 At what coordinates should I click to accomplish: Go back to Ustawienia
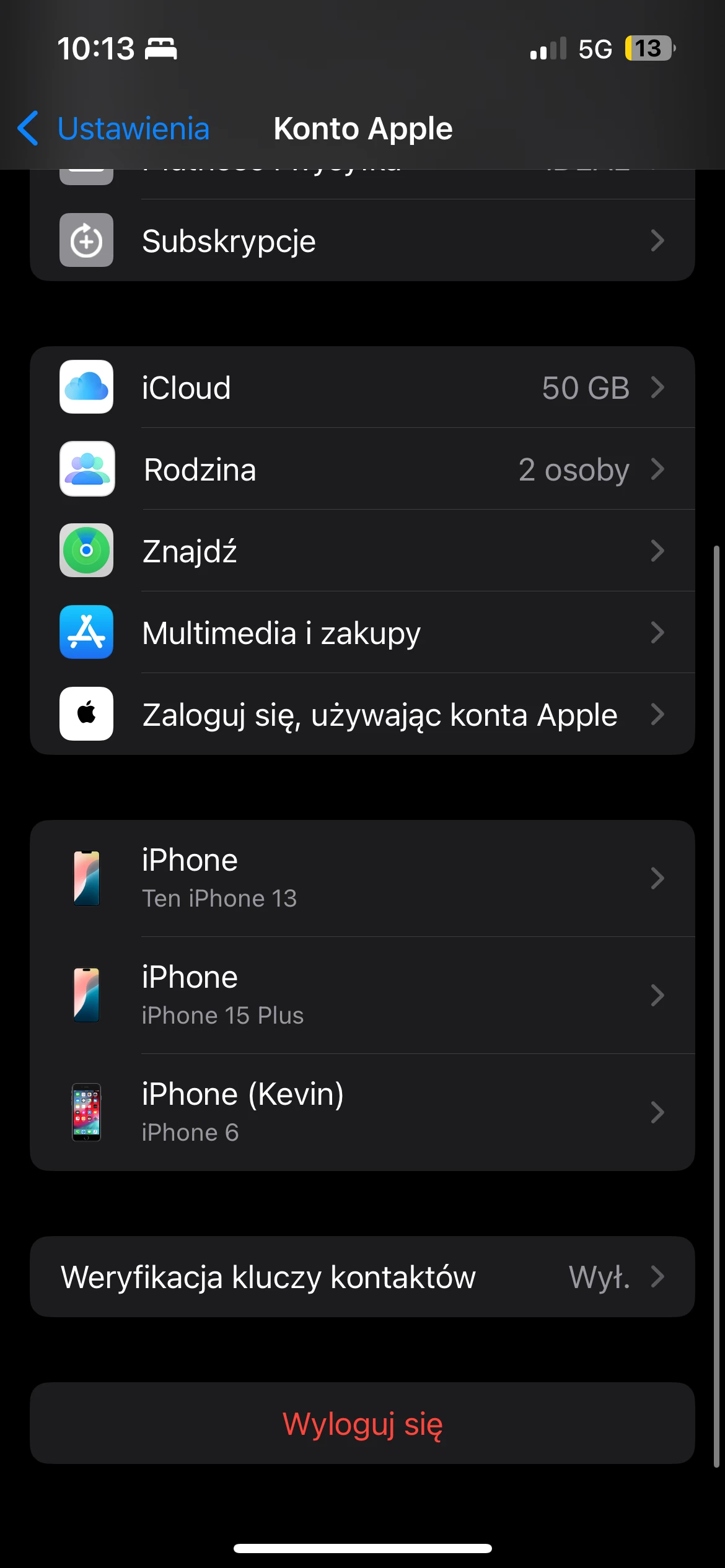point(113,129)
